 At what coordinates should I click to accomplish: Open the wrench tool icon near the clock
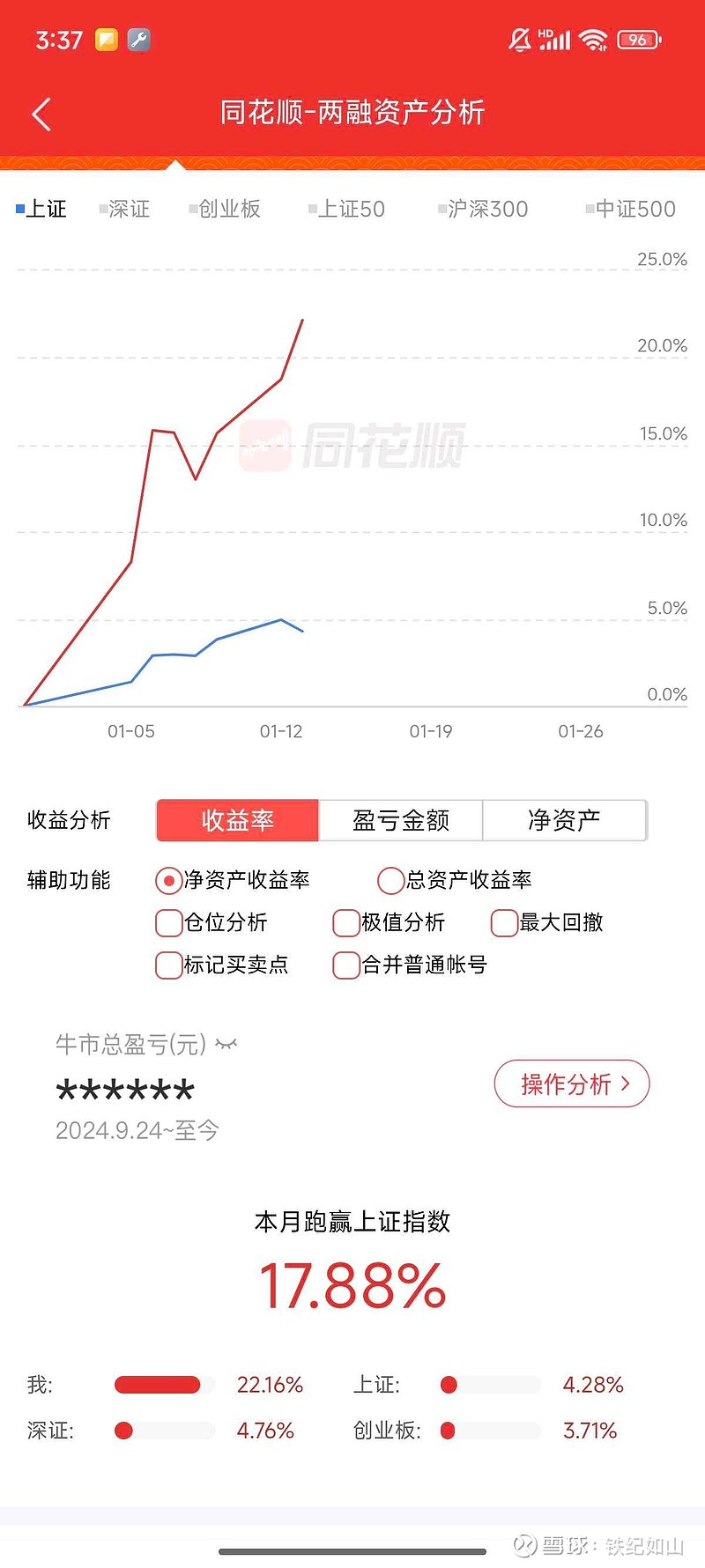pyautogui.click(x=138, y=40)
